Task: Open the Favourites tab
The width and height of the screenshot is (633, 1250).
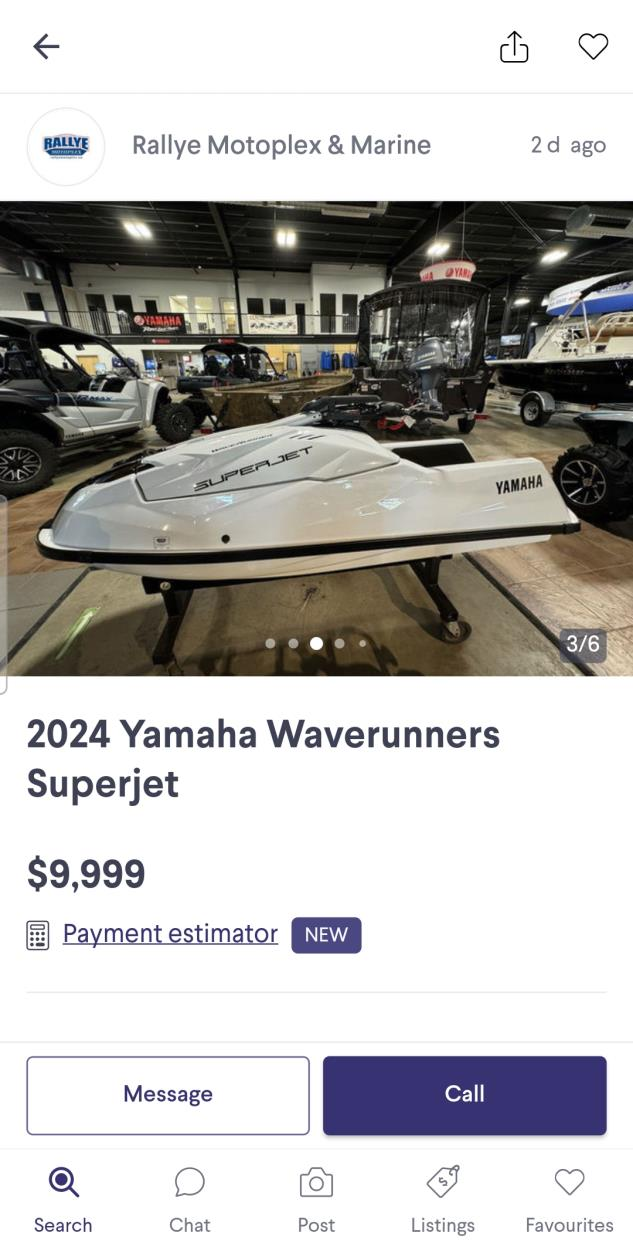Action: 569,1199
